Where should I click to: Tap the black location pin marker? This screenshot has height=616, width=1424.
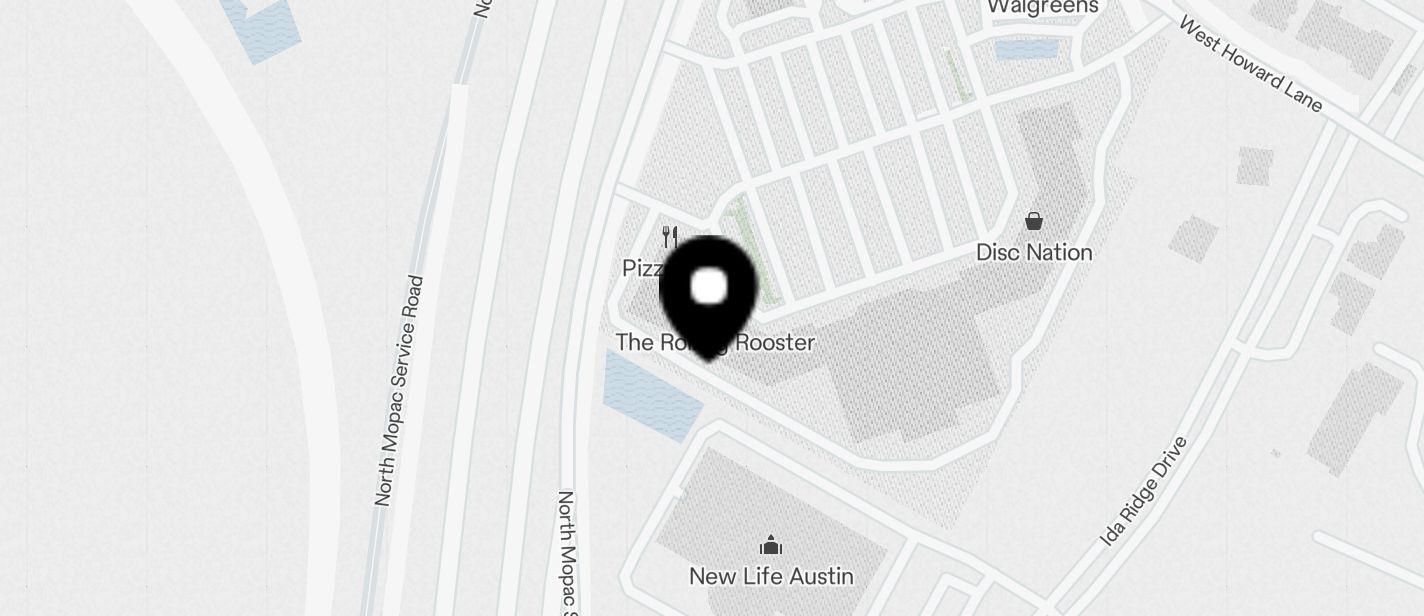708,290
